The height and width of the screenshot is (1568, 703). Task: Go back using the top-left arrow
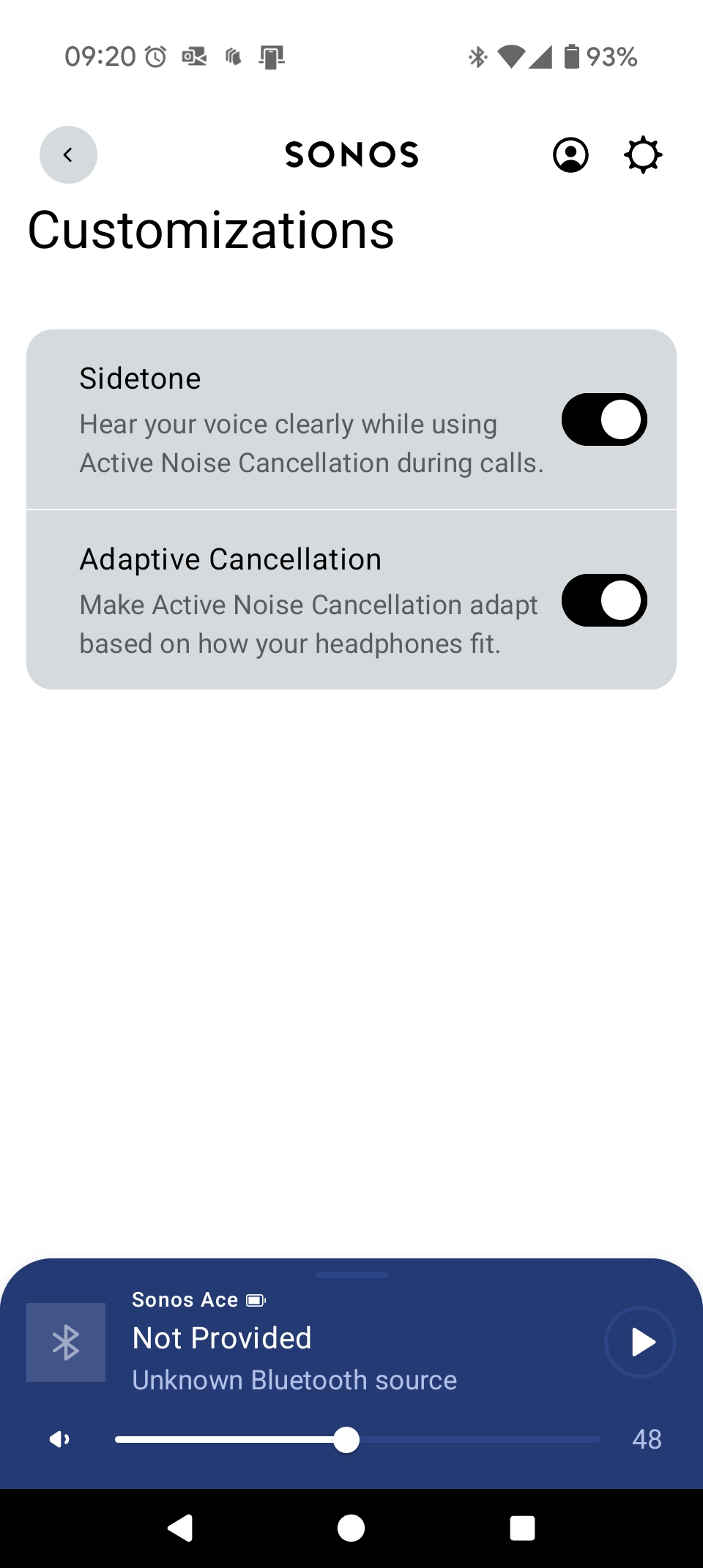coord(68,154)
